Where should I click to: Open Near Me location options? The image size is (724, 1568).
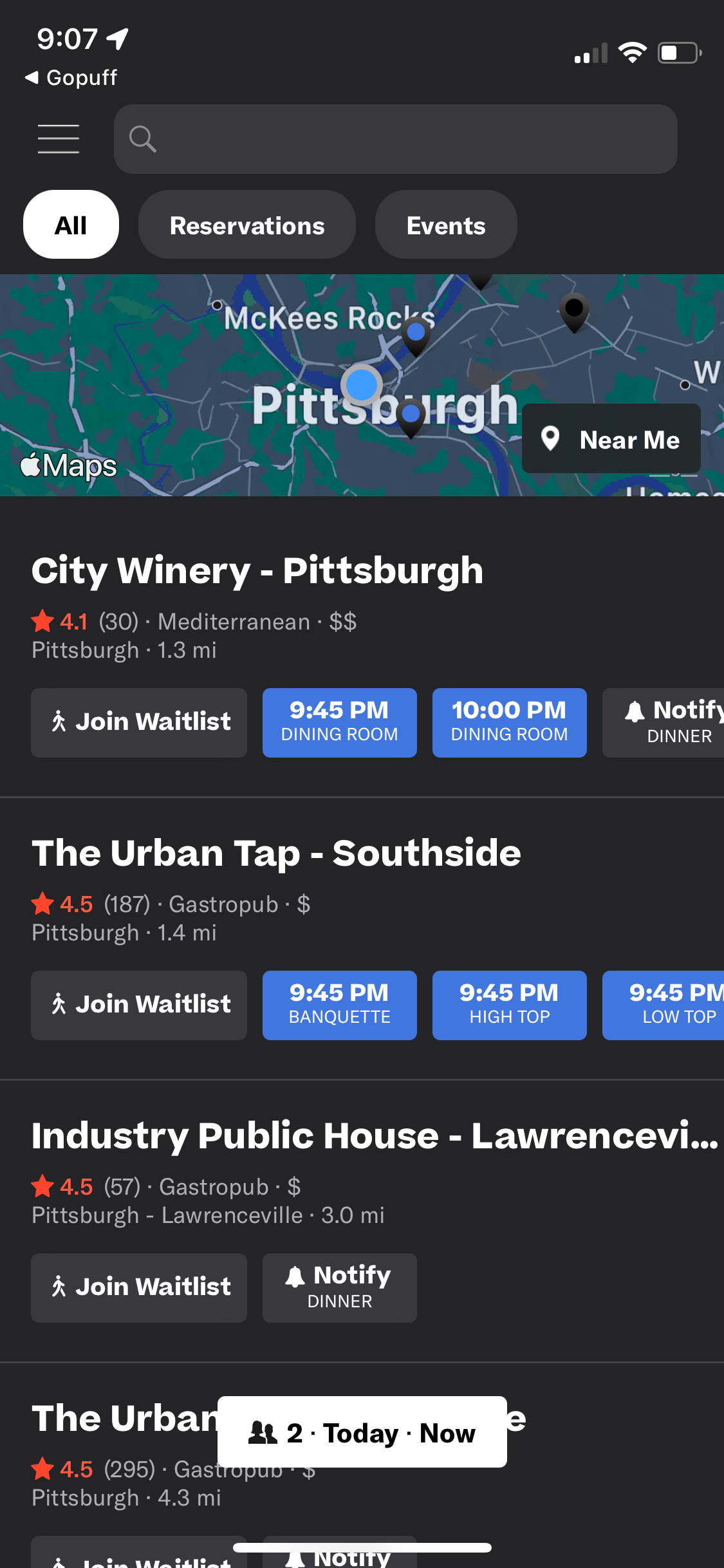pos(611,438)
